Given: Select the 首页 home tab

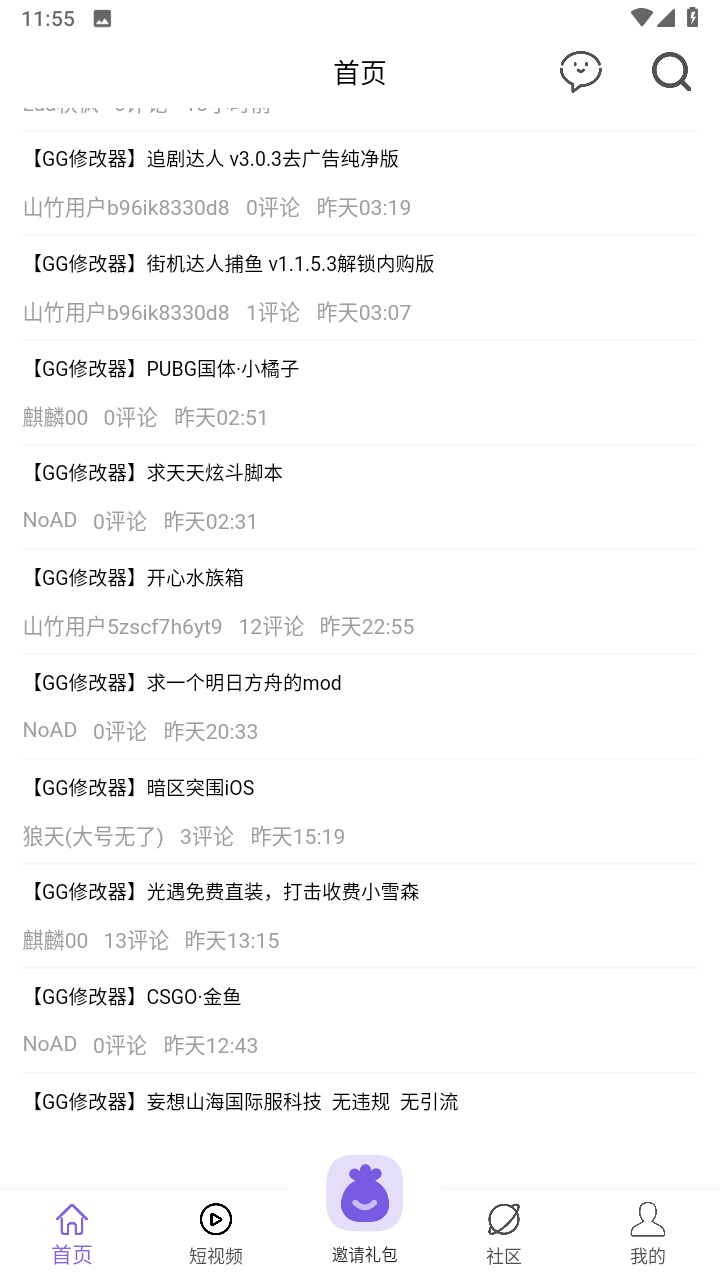Looking at the screenshot, I should pyautogui.click(x=72, y=1234).
